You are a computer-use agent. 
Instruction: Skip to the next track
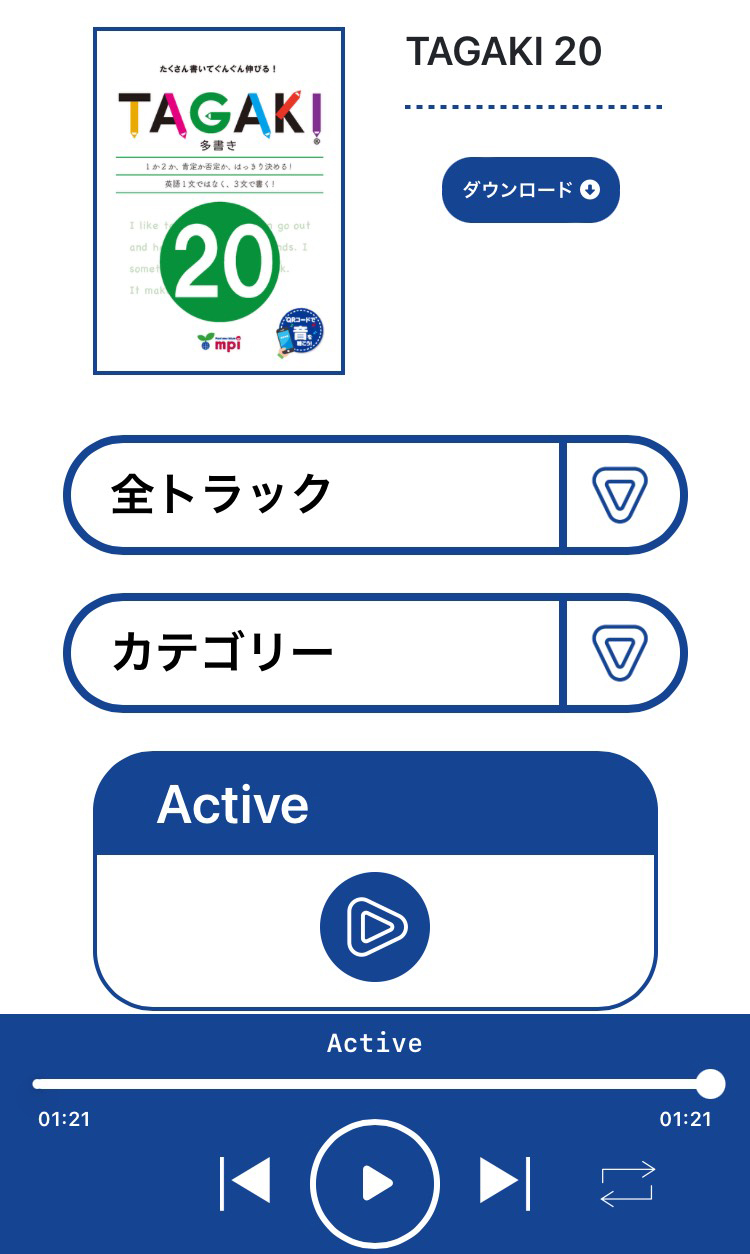pos(505,1183)
